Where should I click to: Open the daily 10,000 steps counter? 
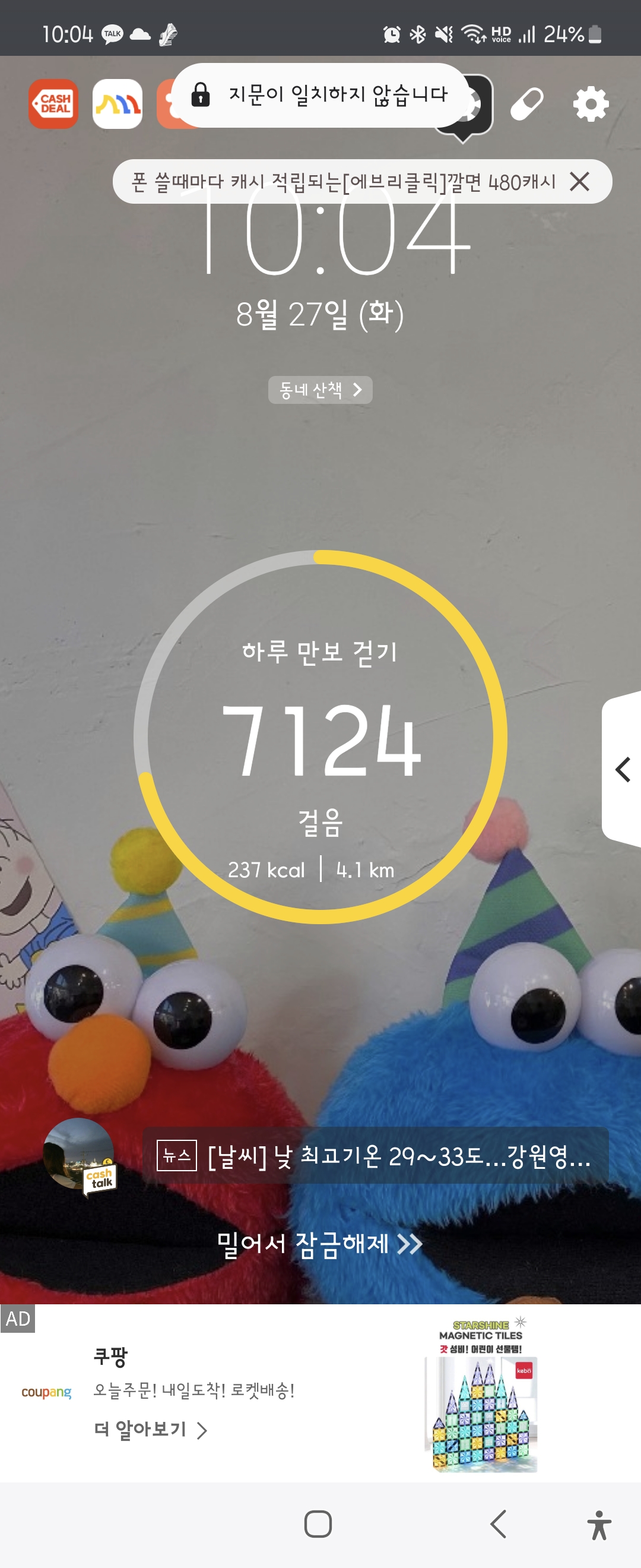(x=320, y=736)
